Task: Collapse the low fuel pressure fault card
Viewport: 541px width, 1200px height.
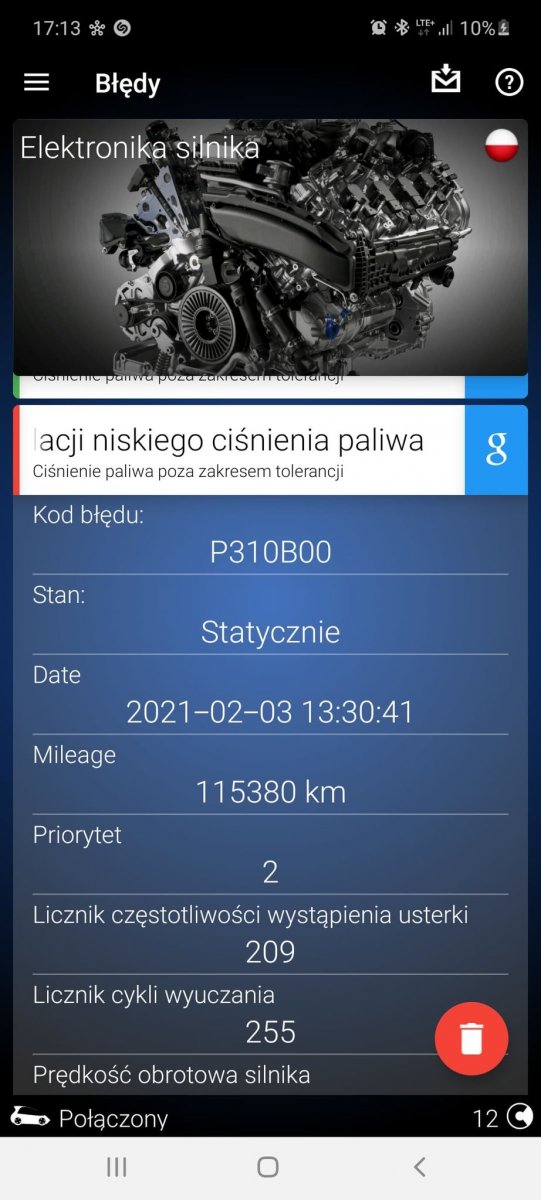Action: [242, 450]
